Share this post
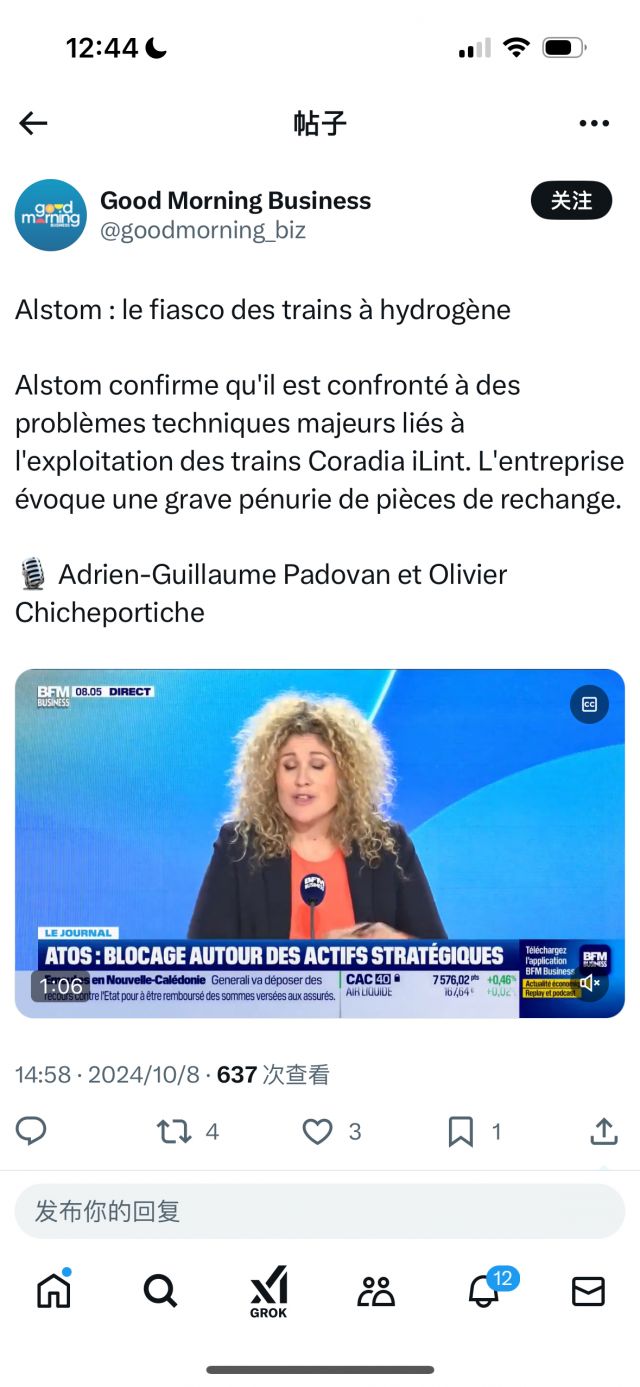640x1387 pixels. click(x=603, y=1131)
